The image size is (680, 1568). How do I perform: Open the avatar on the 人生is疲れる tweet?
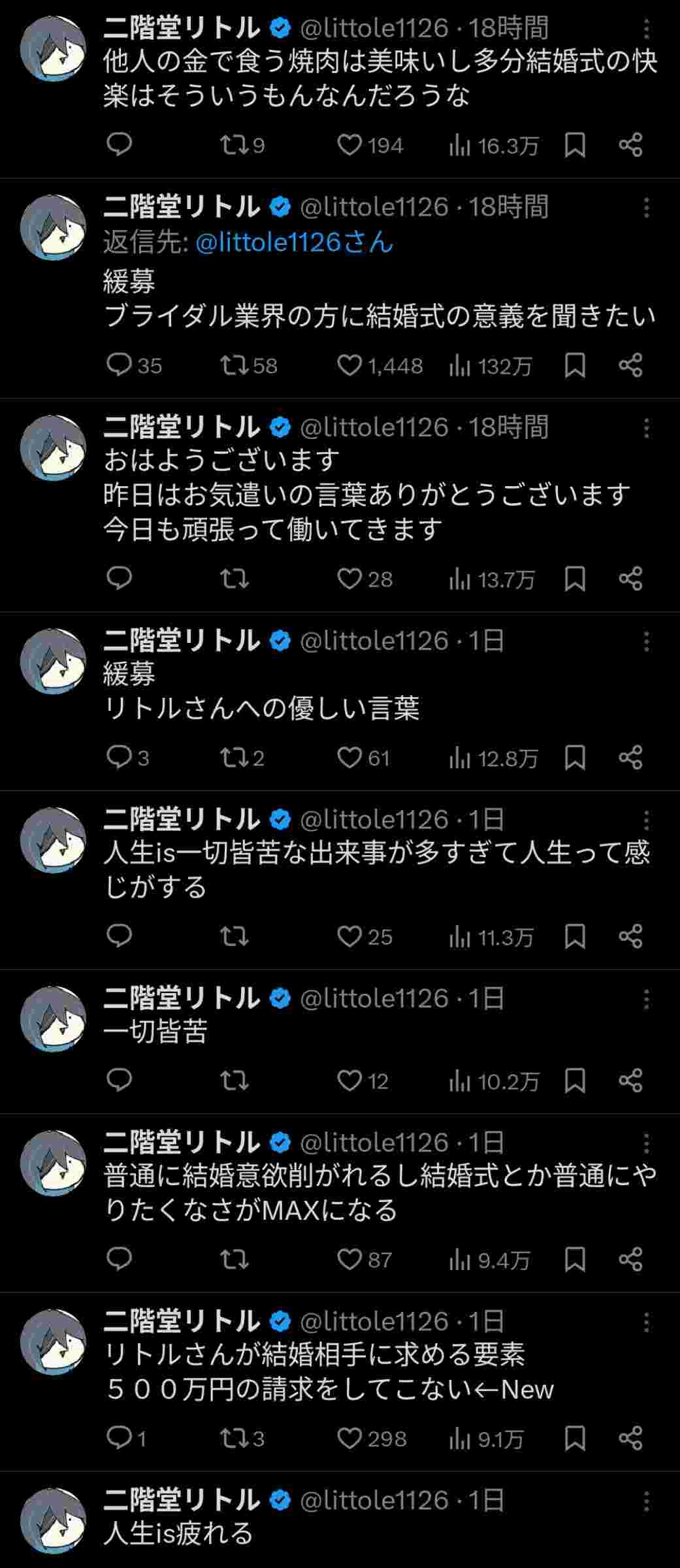[54, 1520]
